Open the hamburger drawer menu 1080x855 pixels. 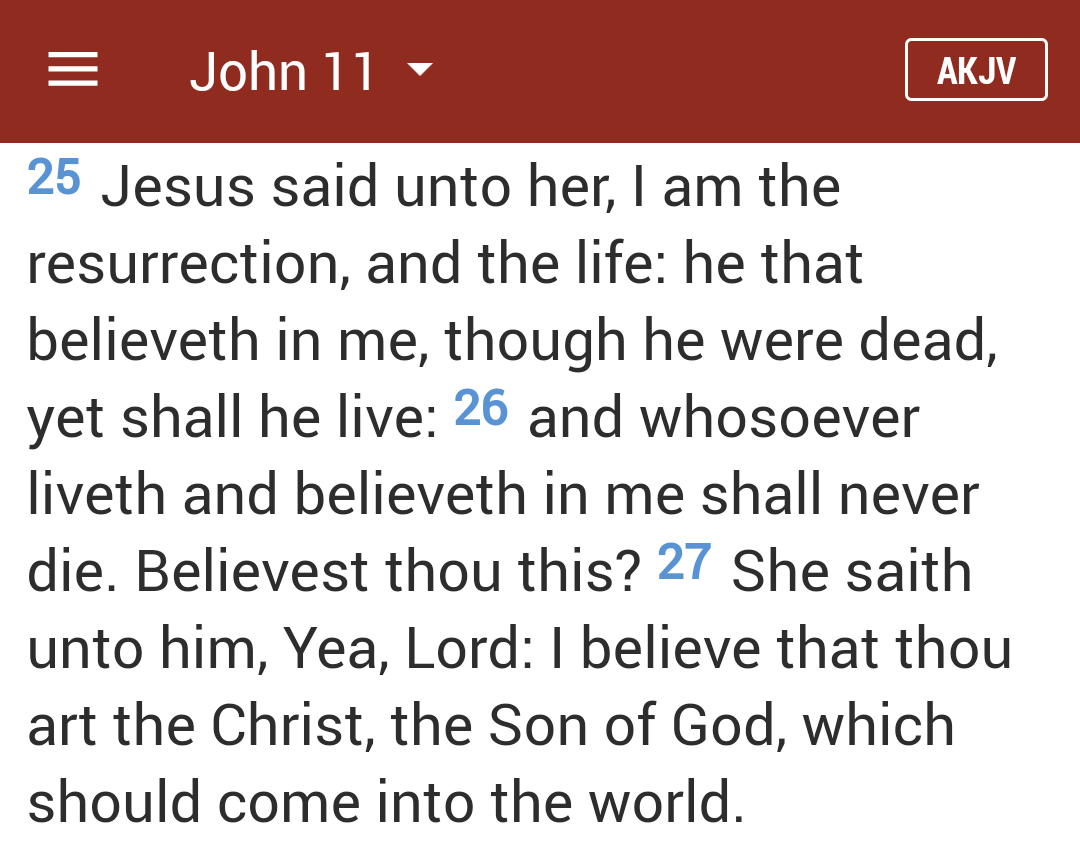coord(73,70)
